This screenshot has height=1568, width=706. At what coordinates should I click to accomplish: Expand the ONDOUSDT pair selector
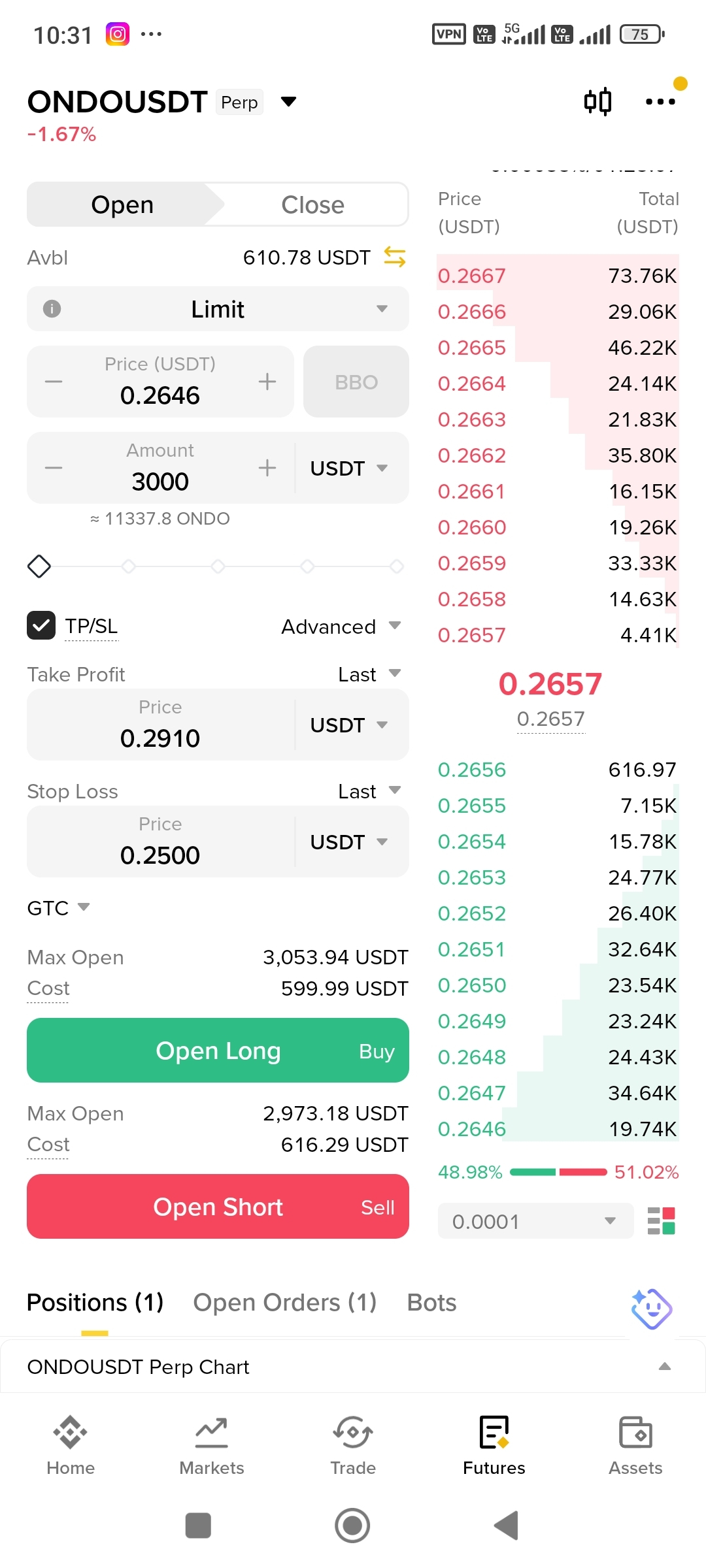288,101
